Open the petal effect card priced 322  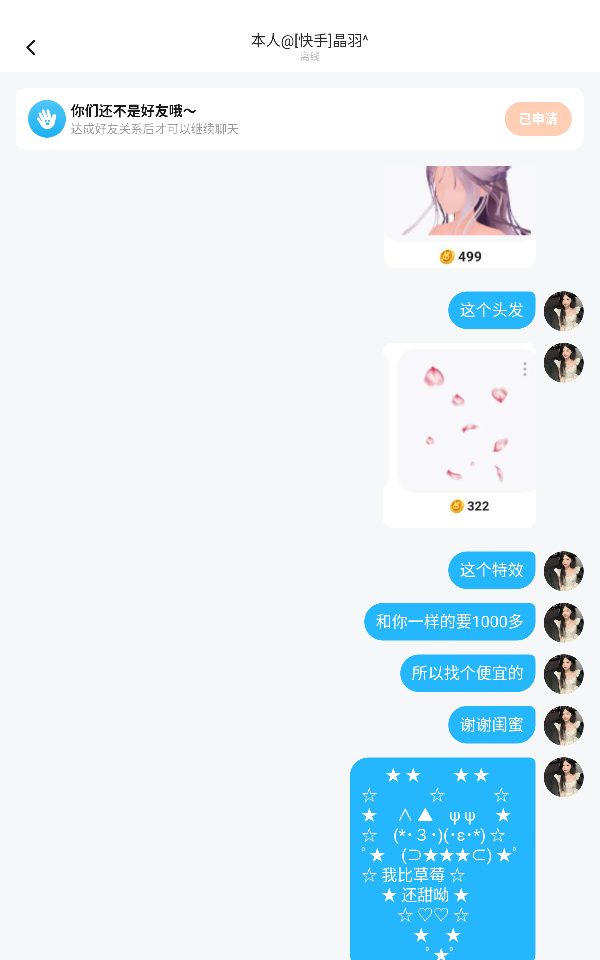click(460, 435)
